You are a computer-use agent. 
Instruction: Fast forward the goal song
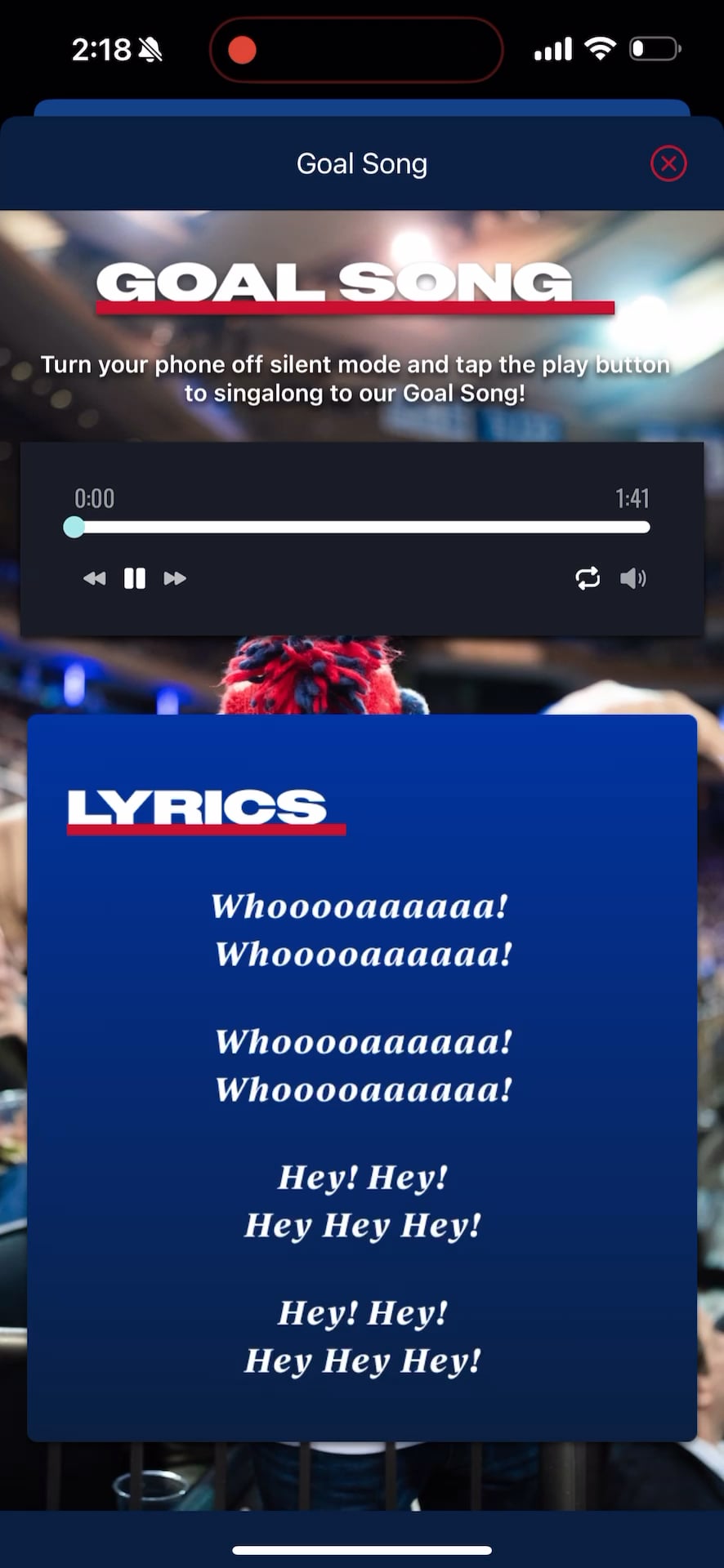(x=175, y=578)
